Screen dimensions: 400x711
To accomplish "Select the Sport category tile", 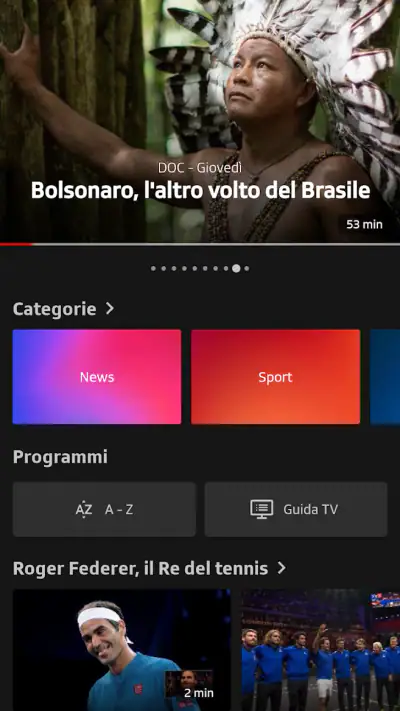I will (275, 377).
